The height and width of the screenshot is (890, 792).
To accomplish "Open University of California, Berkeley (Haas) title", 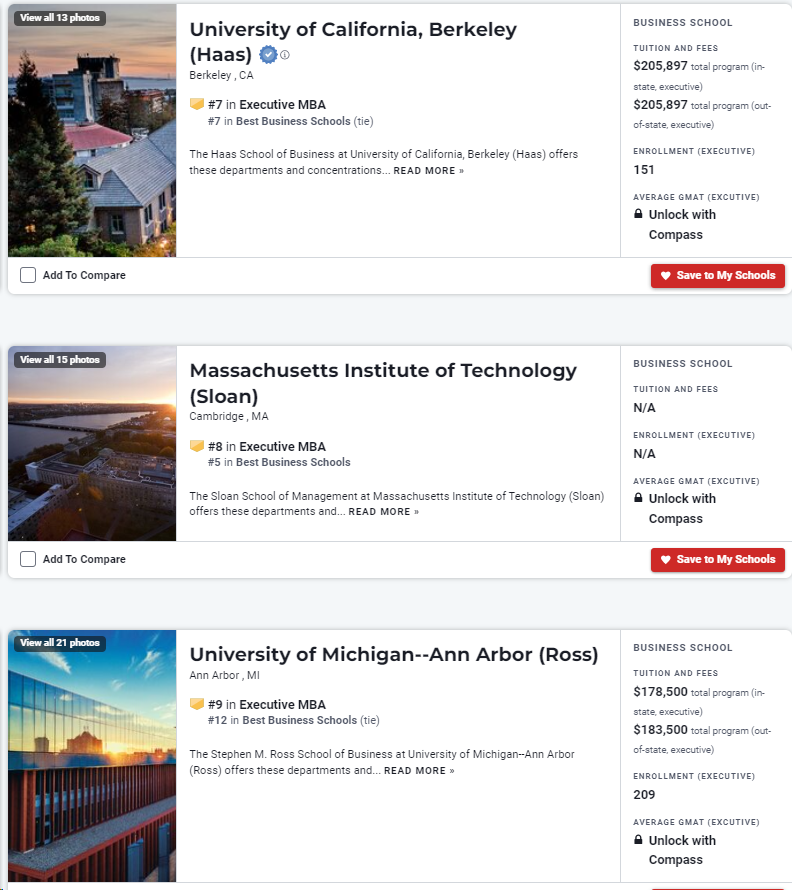I will click(x=353, y=30).
